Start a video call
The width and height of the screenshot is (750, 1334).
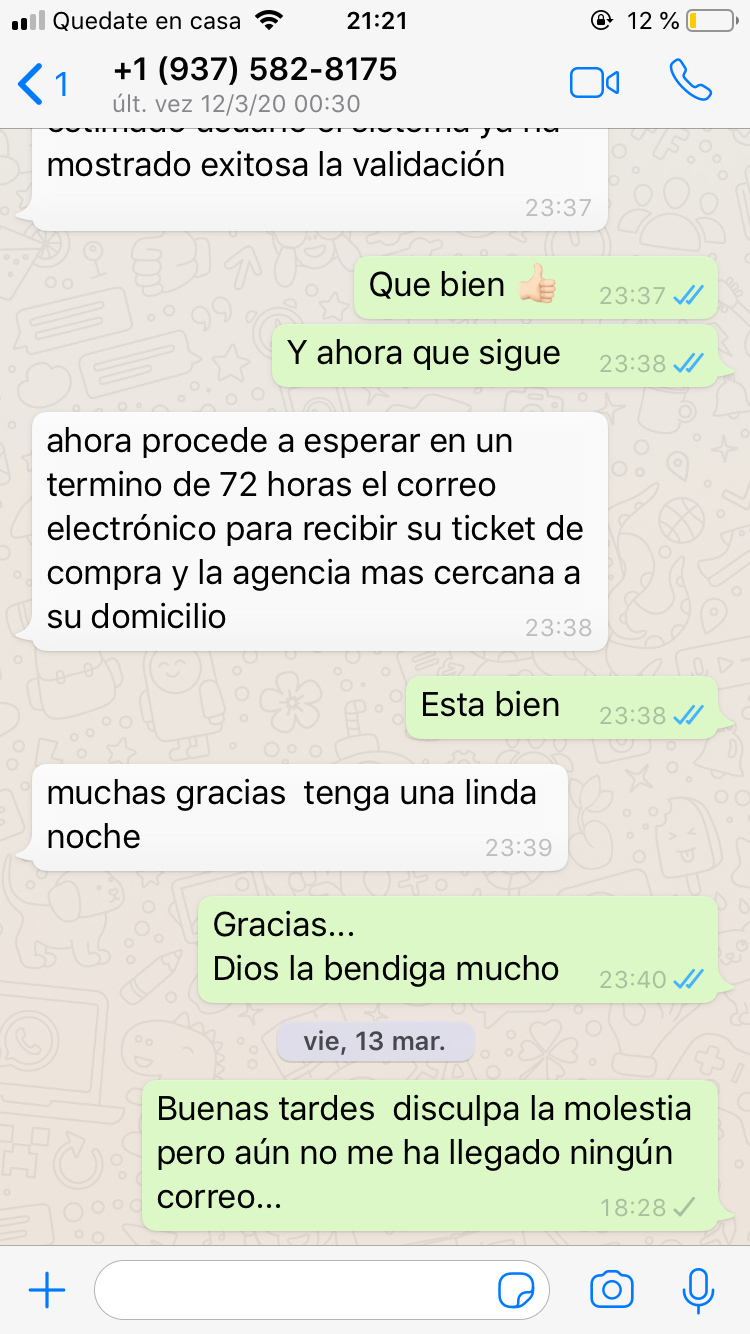(x=595, y=83)
